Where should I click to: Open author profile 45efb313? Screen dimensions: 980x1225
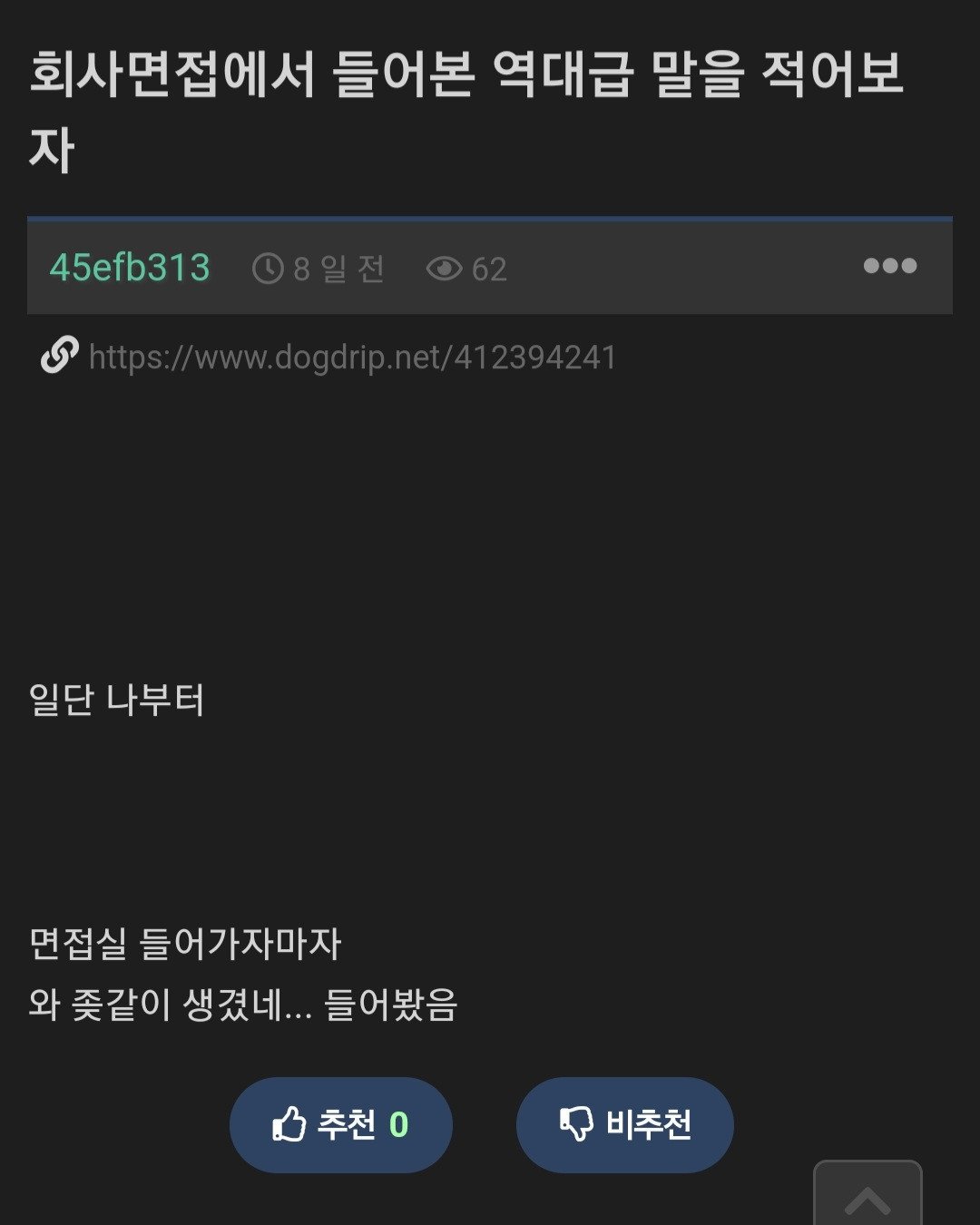(130, 268)
